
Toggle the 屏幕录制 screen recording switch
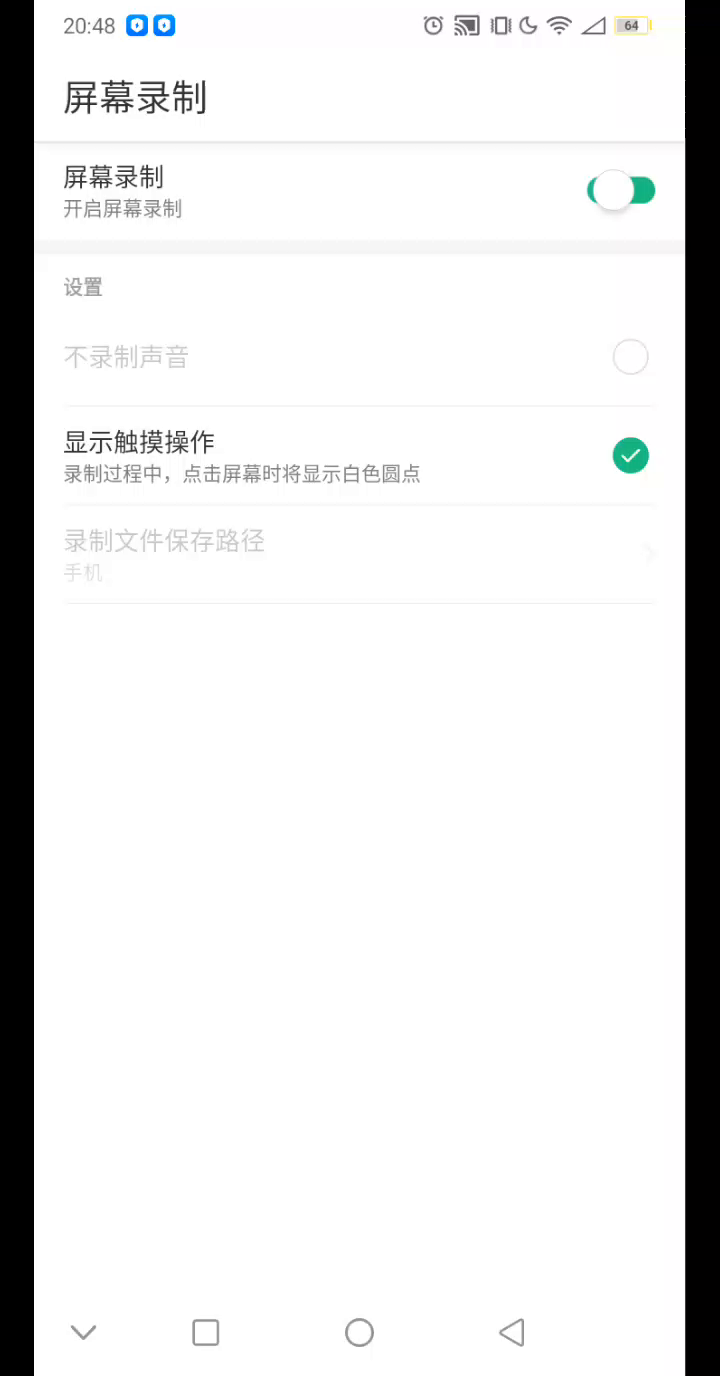tap(621, 190)
